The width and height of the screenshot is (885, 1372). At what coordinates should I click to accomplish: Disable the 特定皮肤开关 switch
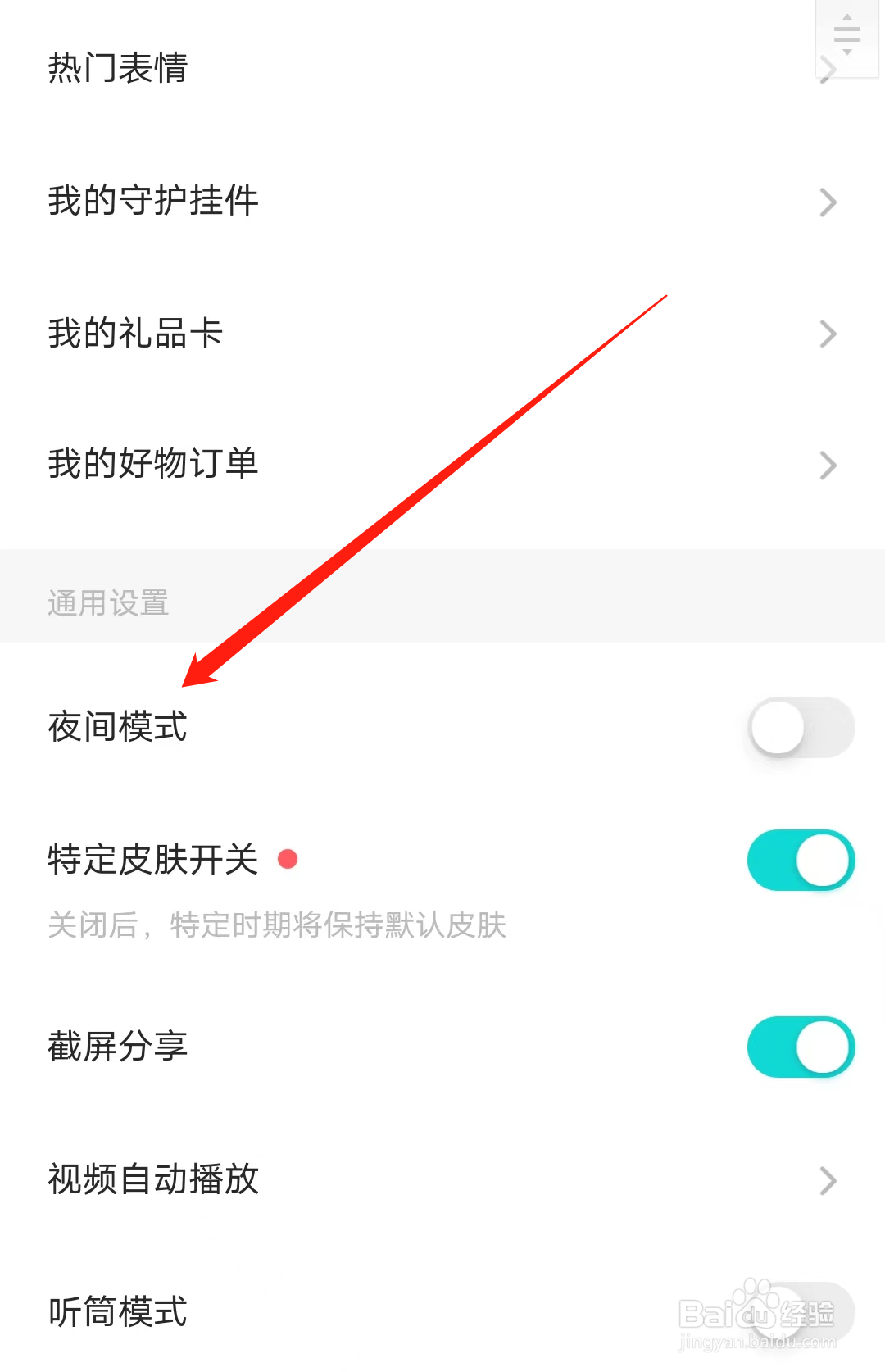(x=801, y=860)
